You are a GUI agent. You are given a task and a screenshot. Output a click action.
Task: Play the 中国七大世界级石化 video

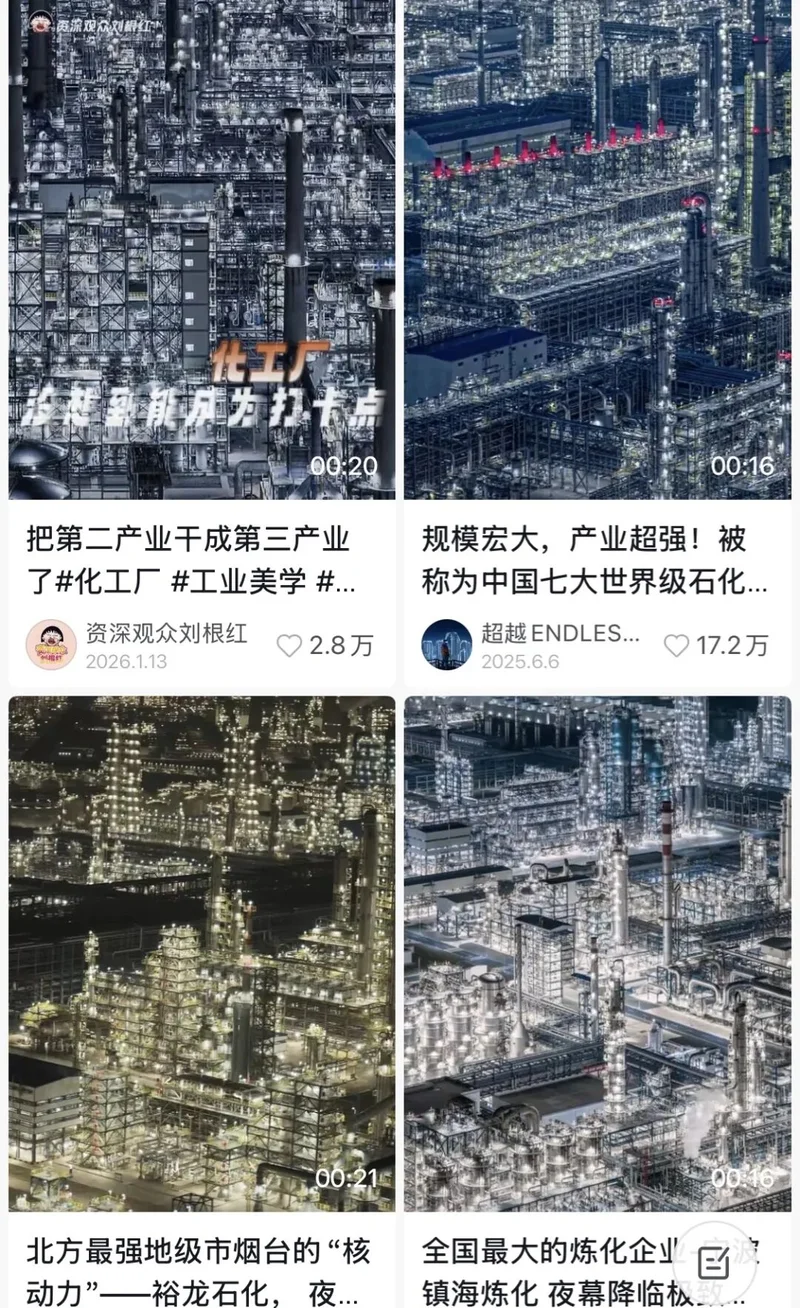pos(597,250)
